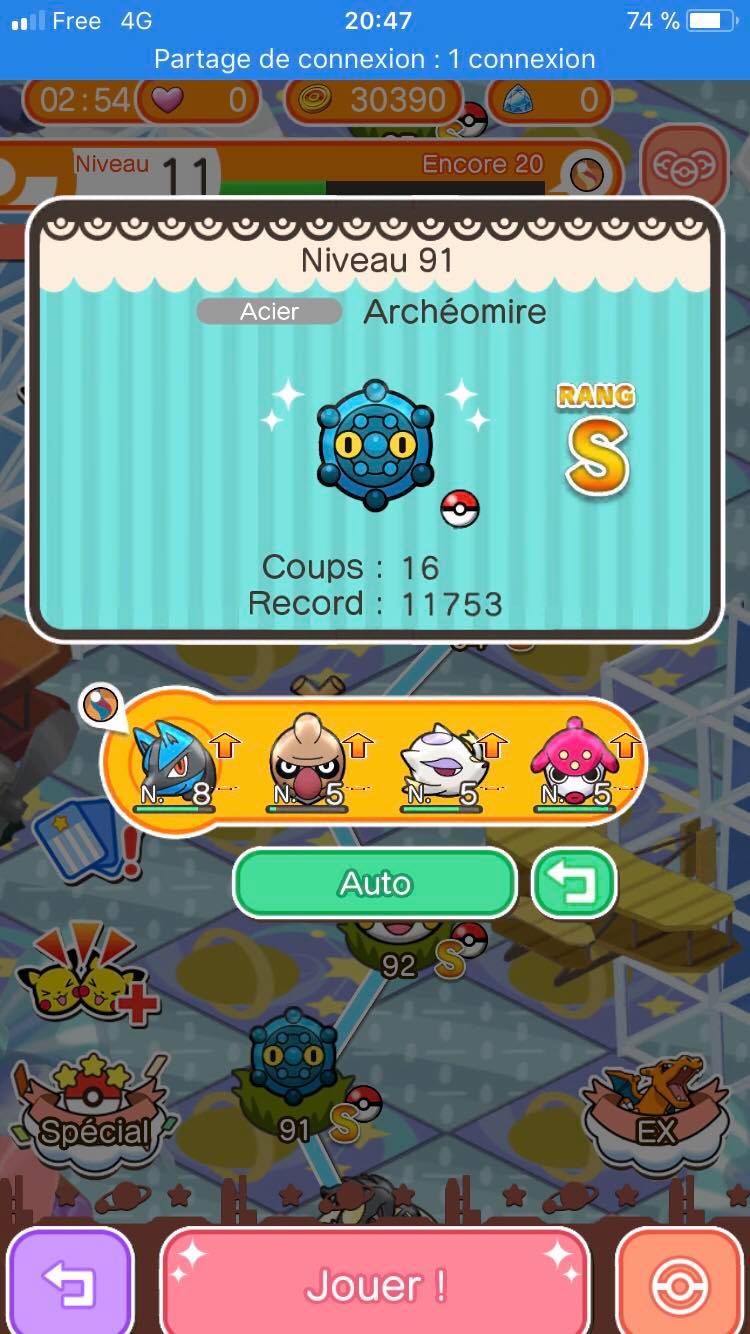Go back with the purple arrow button

(x=68, y=1284)
